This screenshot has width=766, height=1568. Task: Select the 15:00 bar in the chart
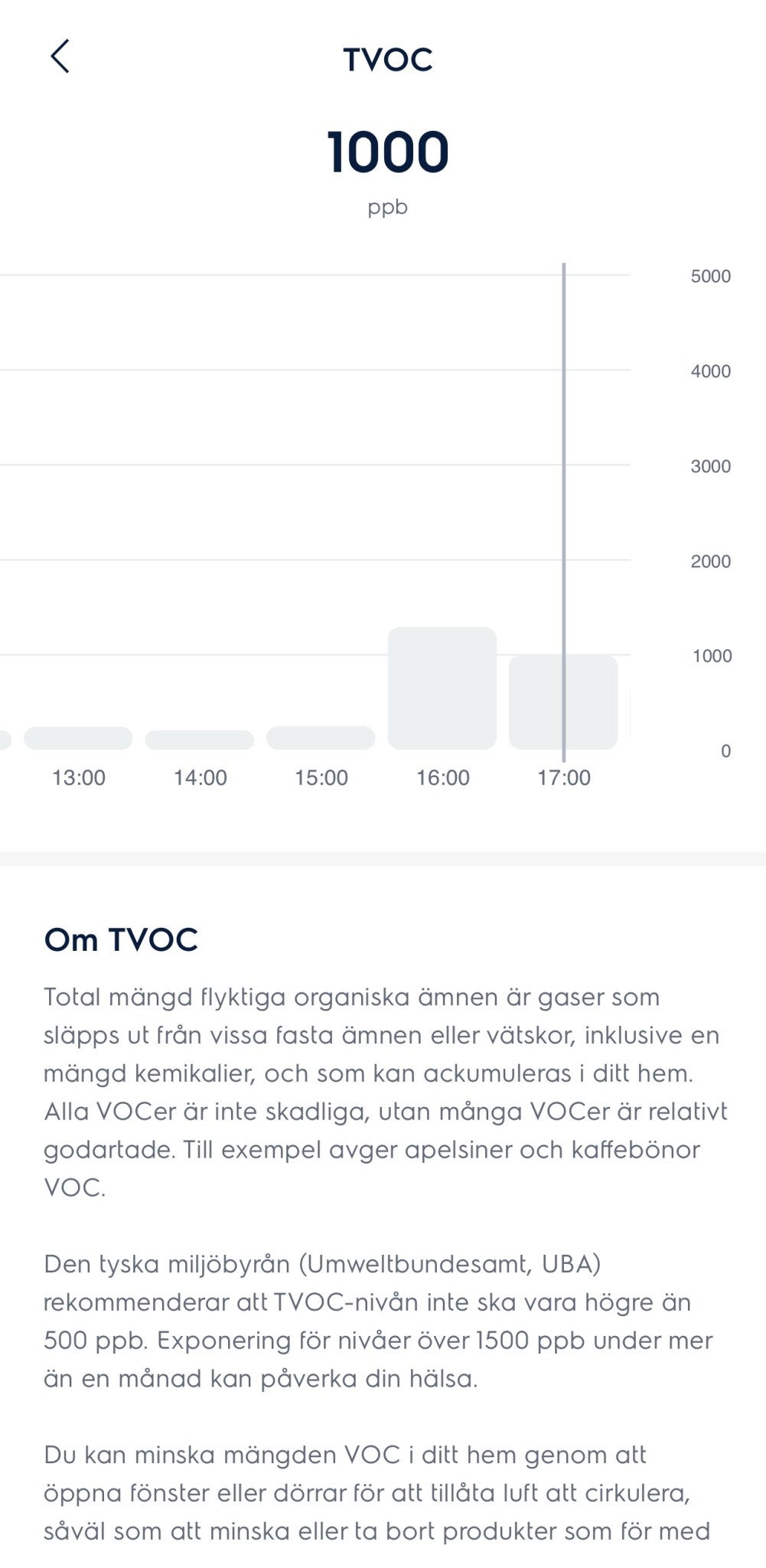[x=321, y=738]
